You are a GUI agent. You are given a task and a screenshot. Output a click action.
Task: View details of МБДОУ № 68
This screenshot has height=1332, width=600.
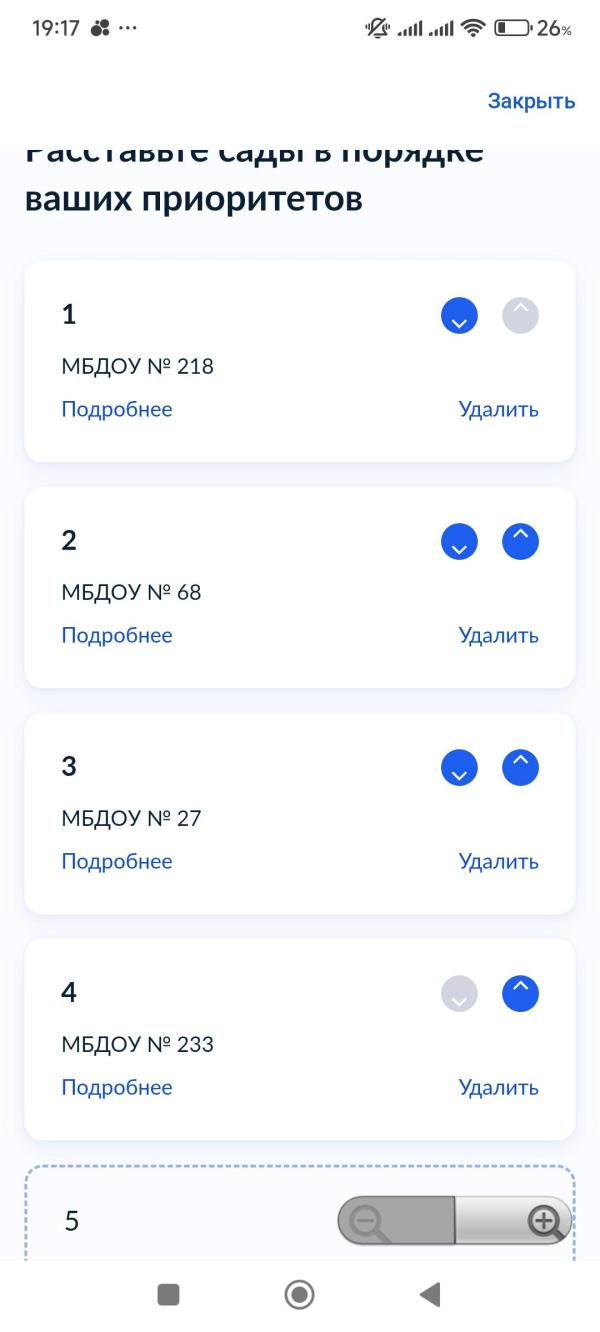pyautogui.click(x=117, y=635)
